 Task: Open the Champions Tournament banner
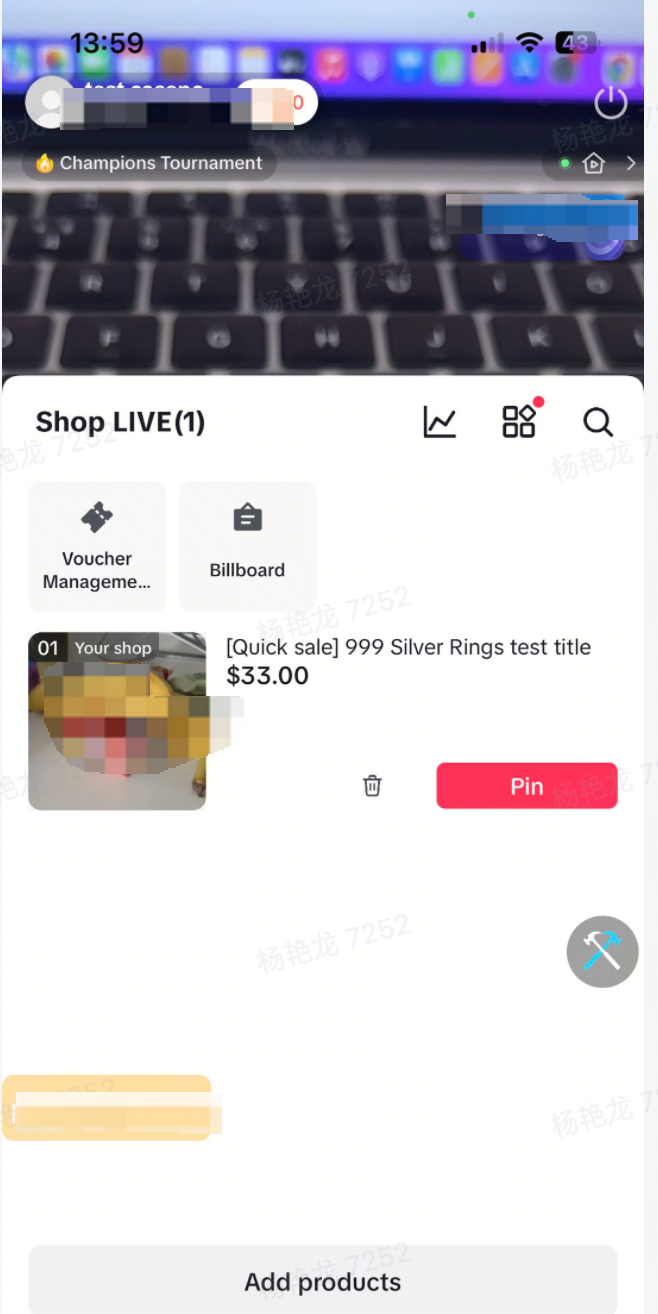(150, 163)
